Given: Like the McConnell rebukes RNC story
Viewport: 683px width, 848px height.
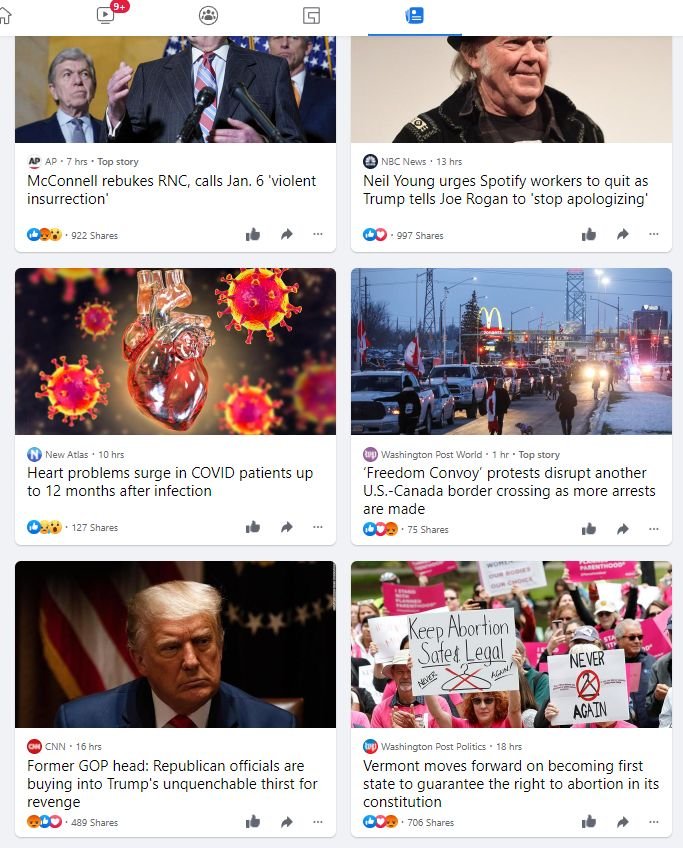Looking at the screenshot, I should (x=253, y=234).
